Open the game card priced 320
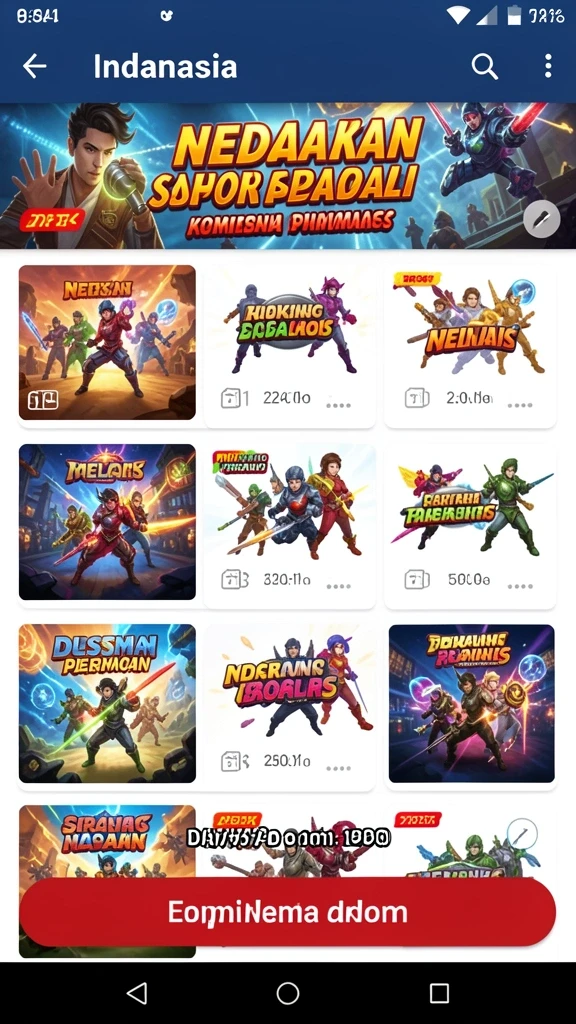Image resolution: width=576 pixels, height=1024 pixels. [x=290, y=526]
